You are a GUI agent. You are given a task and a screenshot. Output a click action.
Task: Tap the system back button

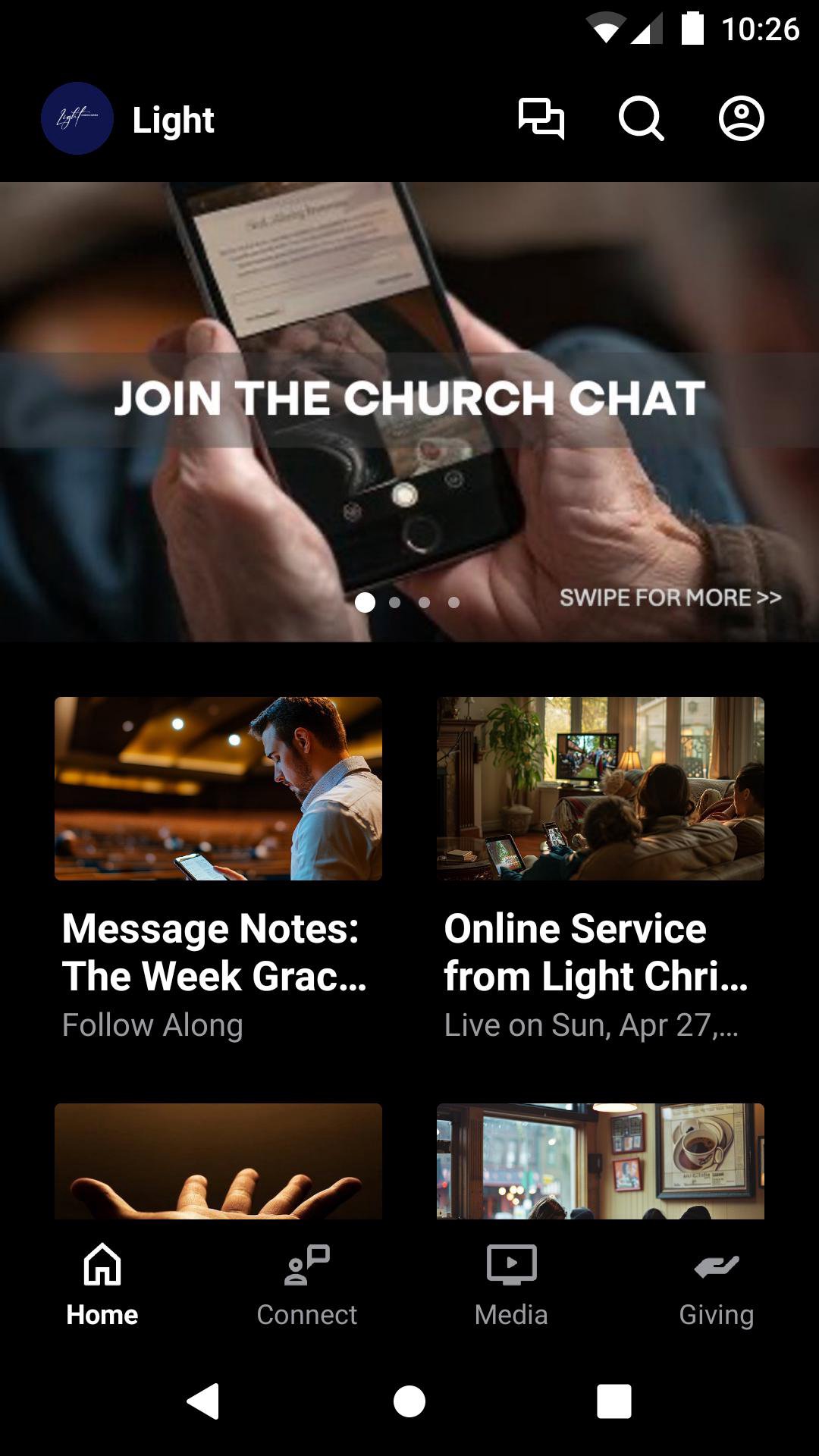click(203, 1401)
